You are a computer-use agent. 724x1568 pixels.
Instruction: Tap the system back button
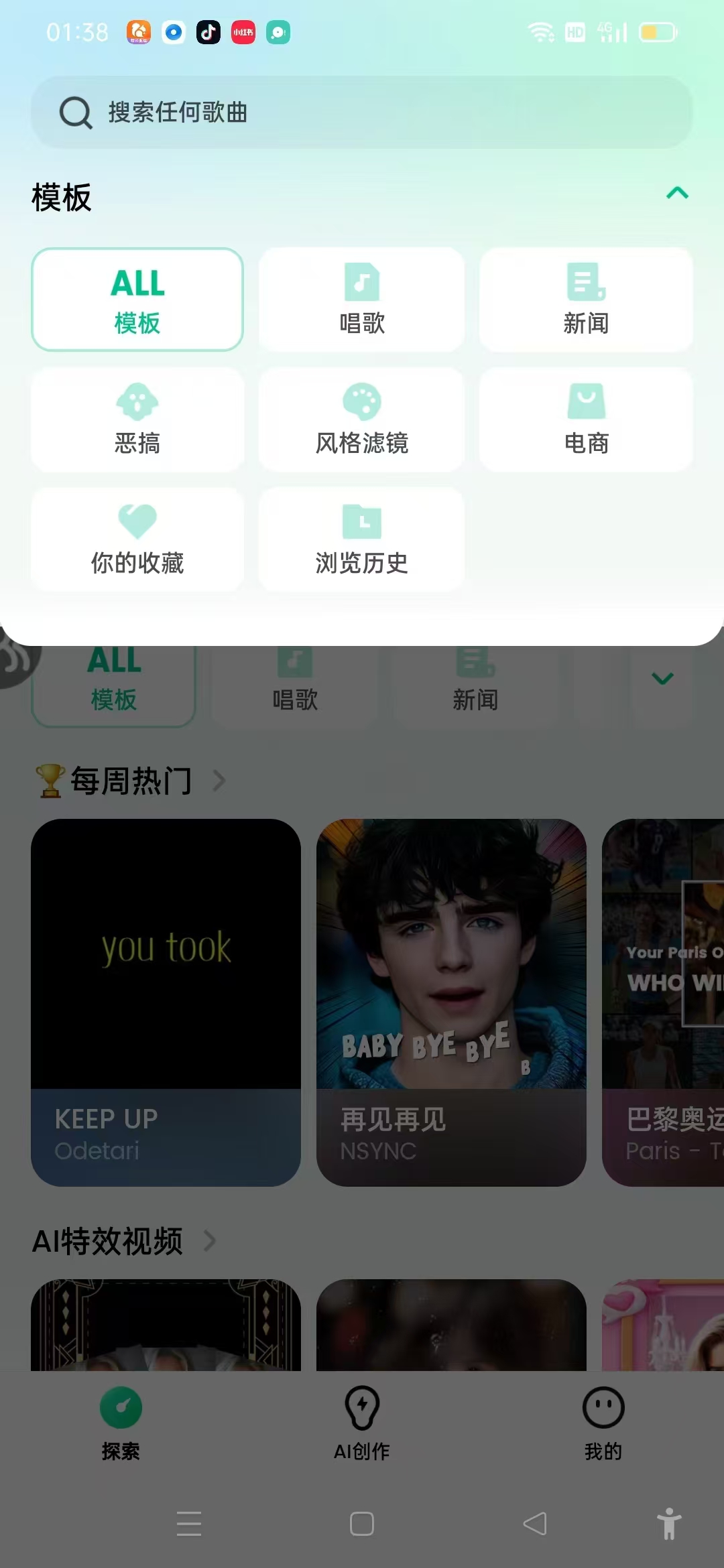pyautogui.click(x=534, y=1524)
